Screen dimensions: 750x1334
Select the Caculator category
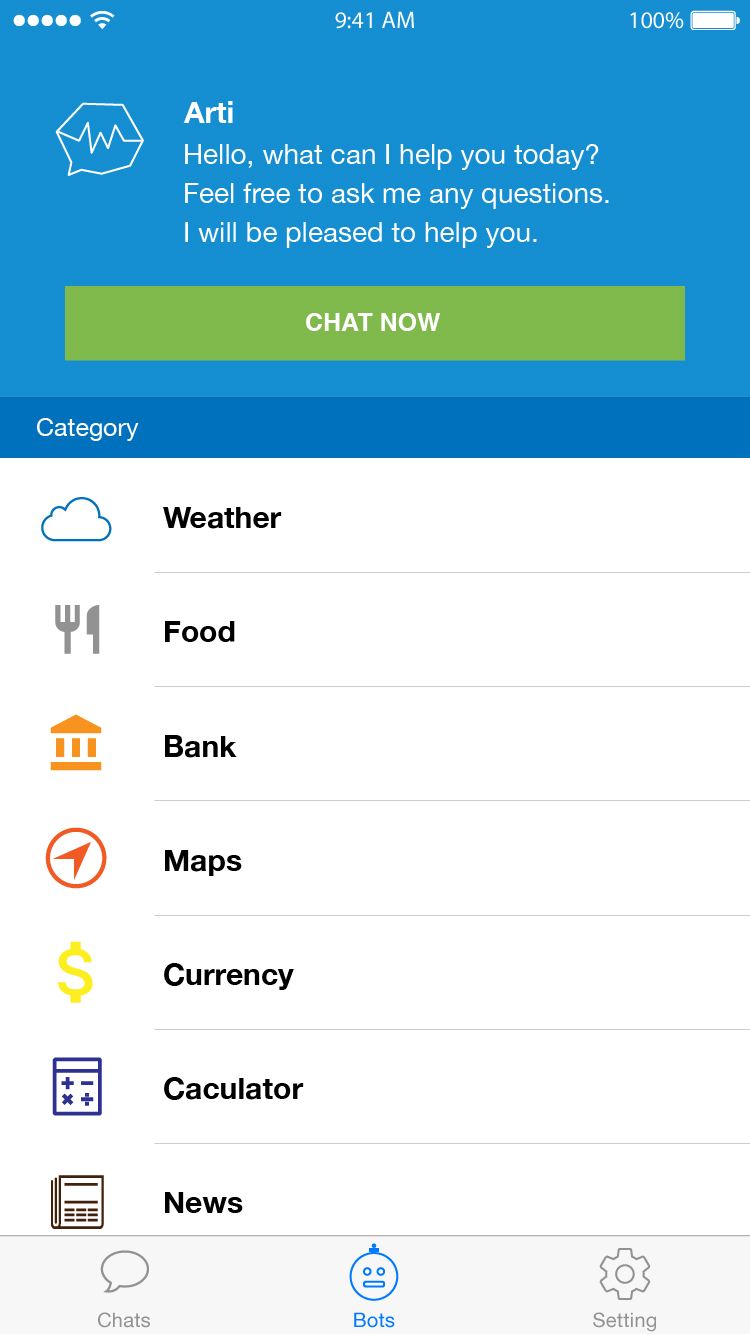point(233,1089)
